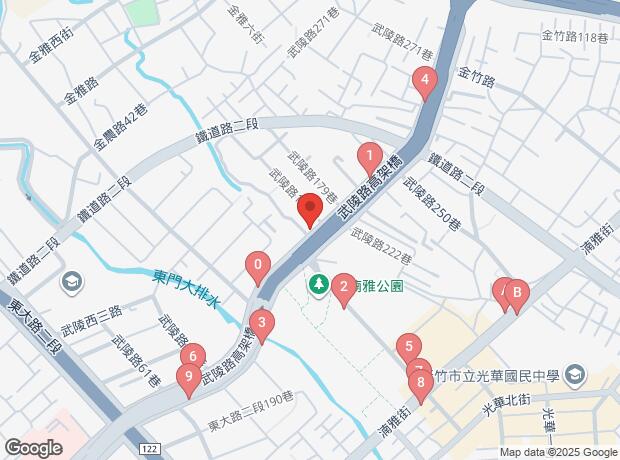The image size is (620, 460).
Task: Select map marker number 8
Action: point(421,382)
